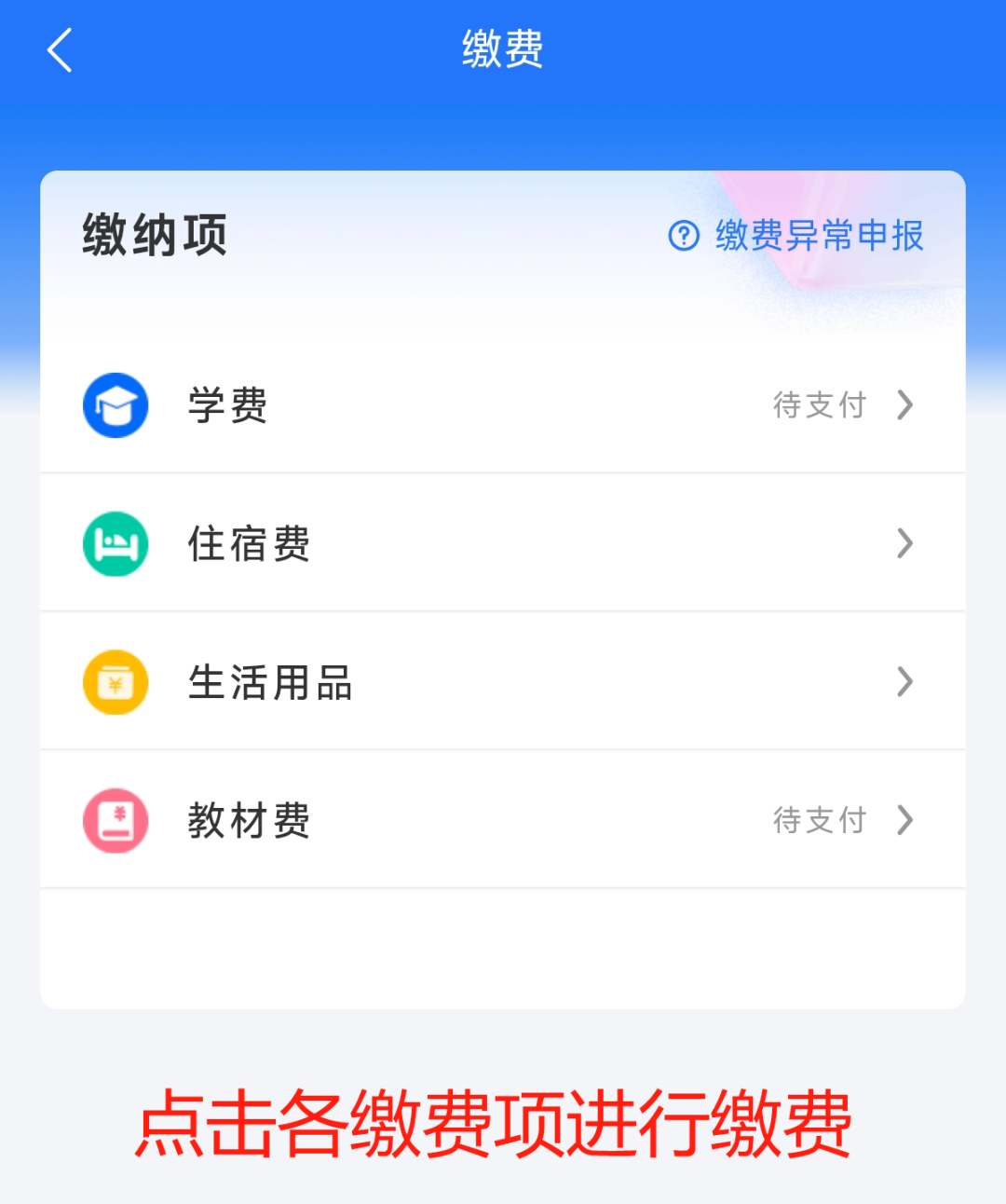Click the yellow daily necessities money icon
The width and height of the screenshot is (1006, 1204).
click(115, 682)
